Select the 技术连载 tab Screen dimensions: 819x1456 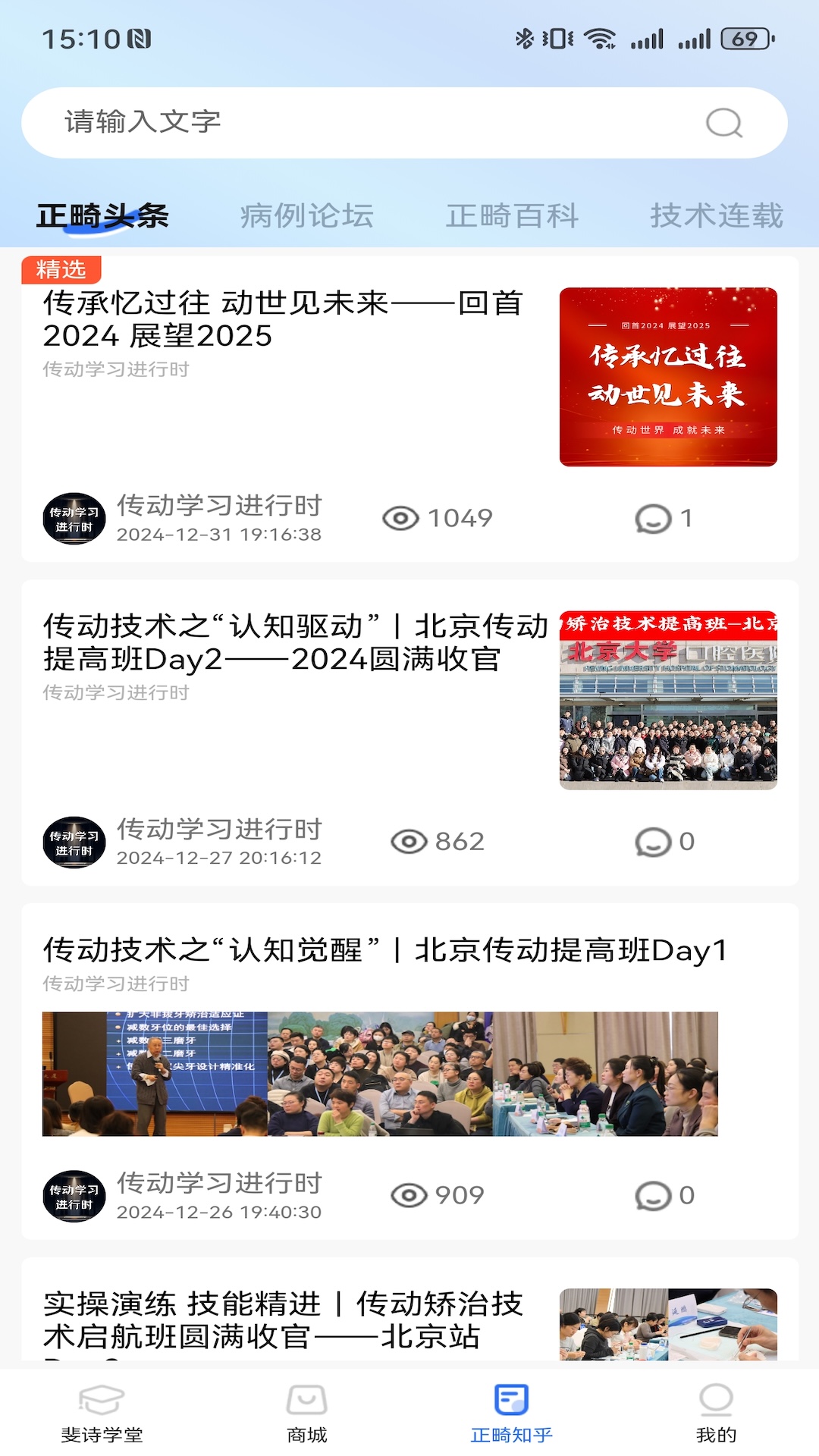click(x=718, y=215)
